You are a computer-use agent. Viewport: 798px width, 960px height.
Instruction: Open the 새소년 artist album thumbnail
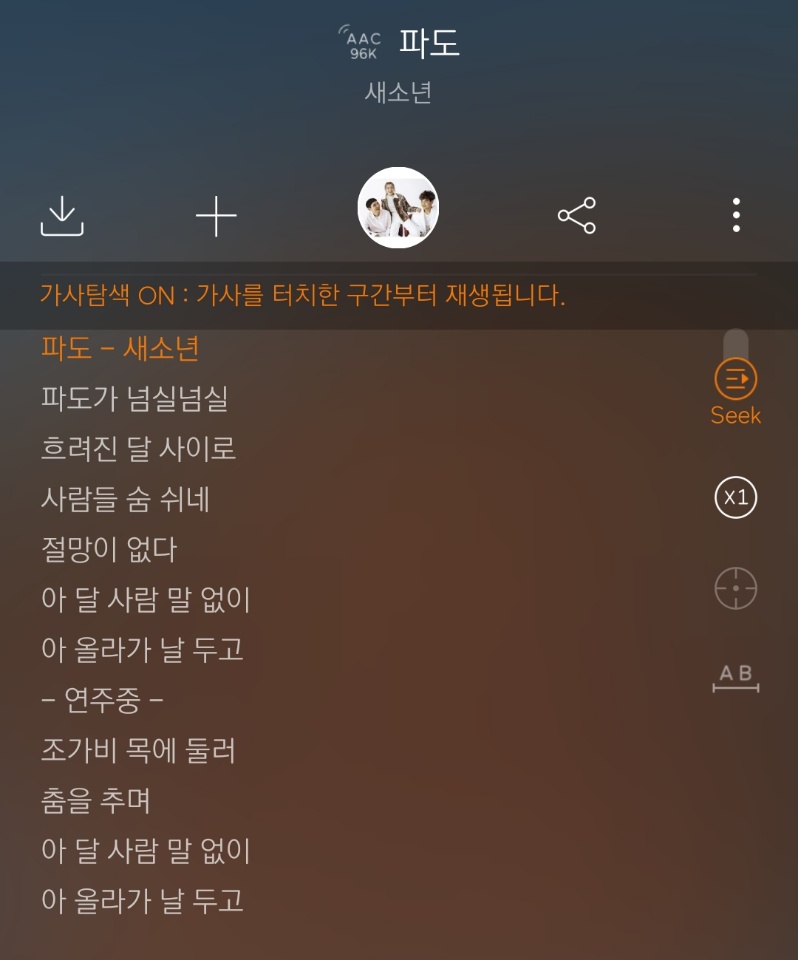click(398, 208)
